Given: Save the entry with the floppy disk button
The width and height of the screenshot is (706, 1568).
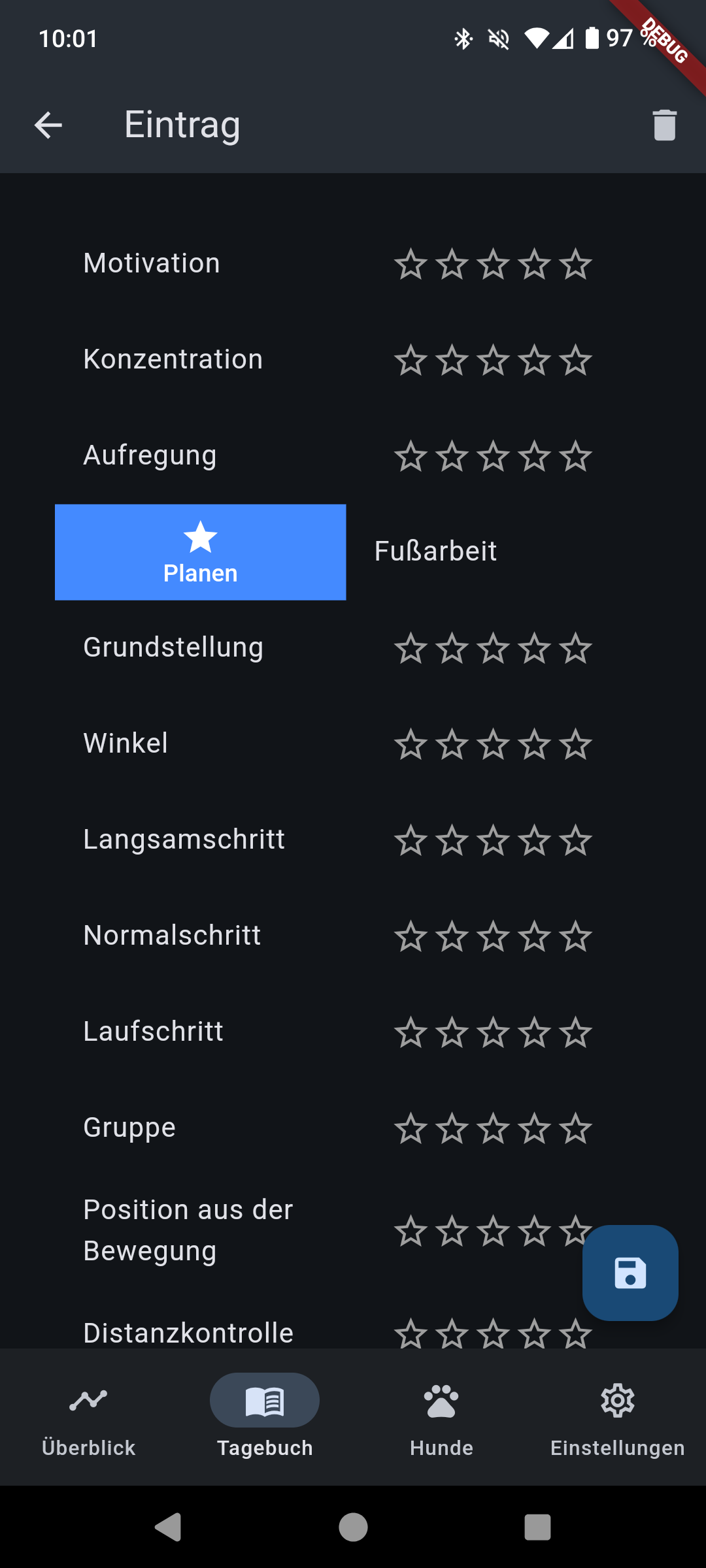Looking at the screenshot, I should coord(630,1273).
